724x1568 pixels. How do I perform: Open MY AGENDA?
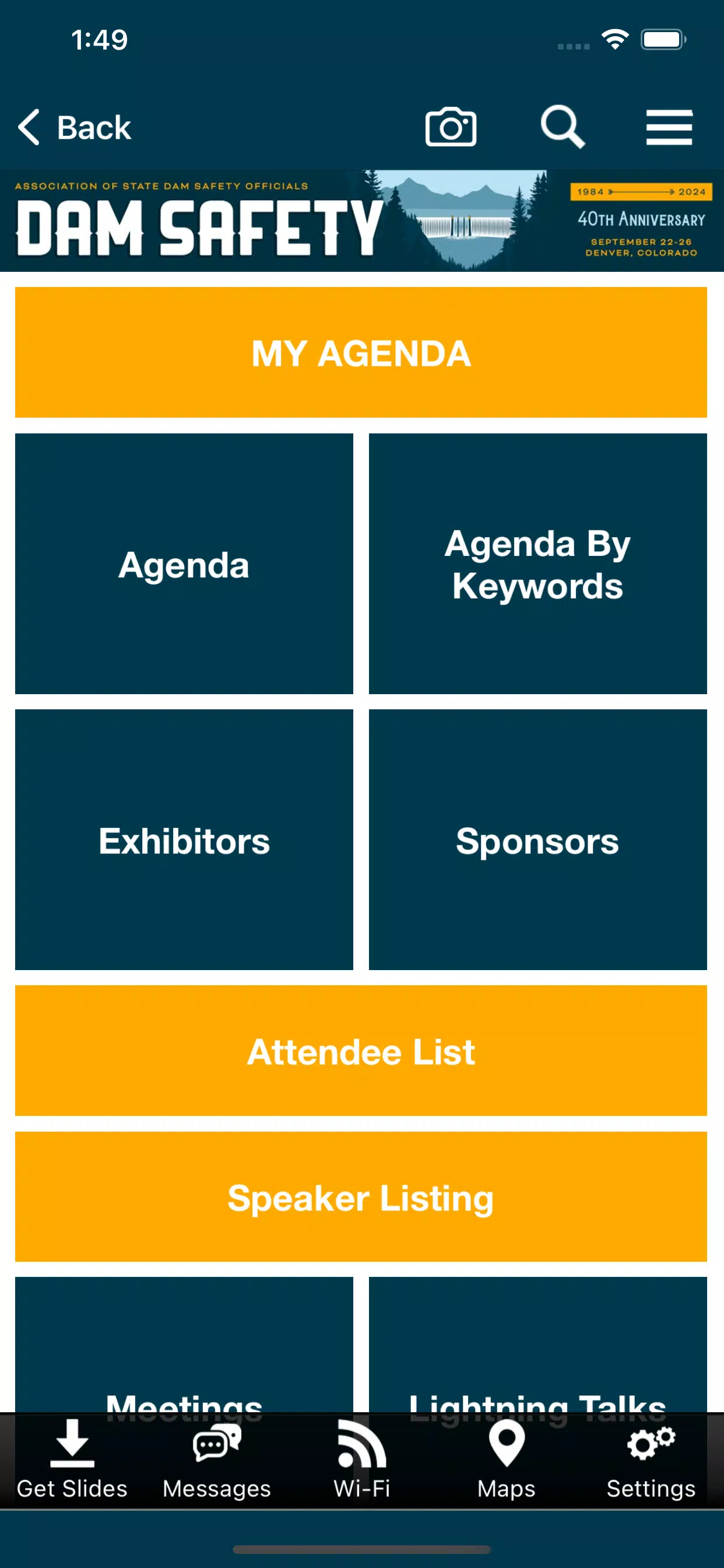coord(361,352)
